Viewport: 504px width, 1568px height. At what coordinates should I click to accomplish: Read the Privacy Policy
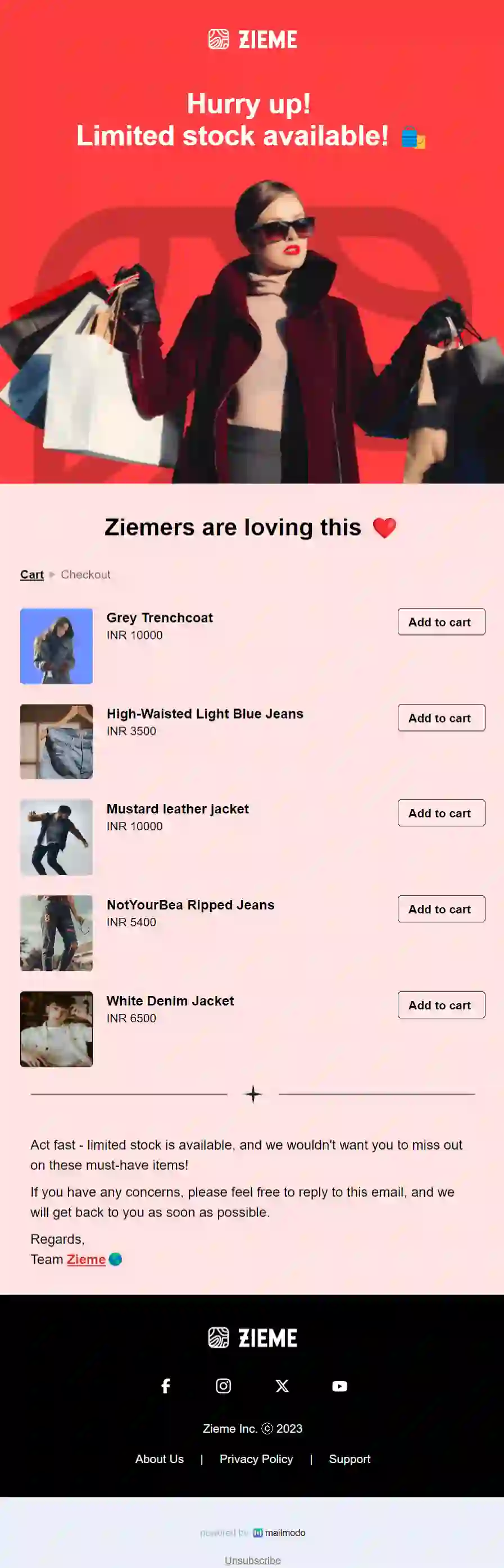click(256, 1459)
